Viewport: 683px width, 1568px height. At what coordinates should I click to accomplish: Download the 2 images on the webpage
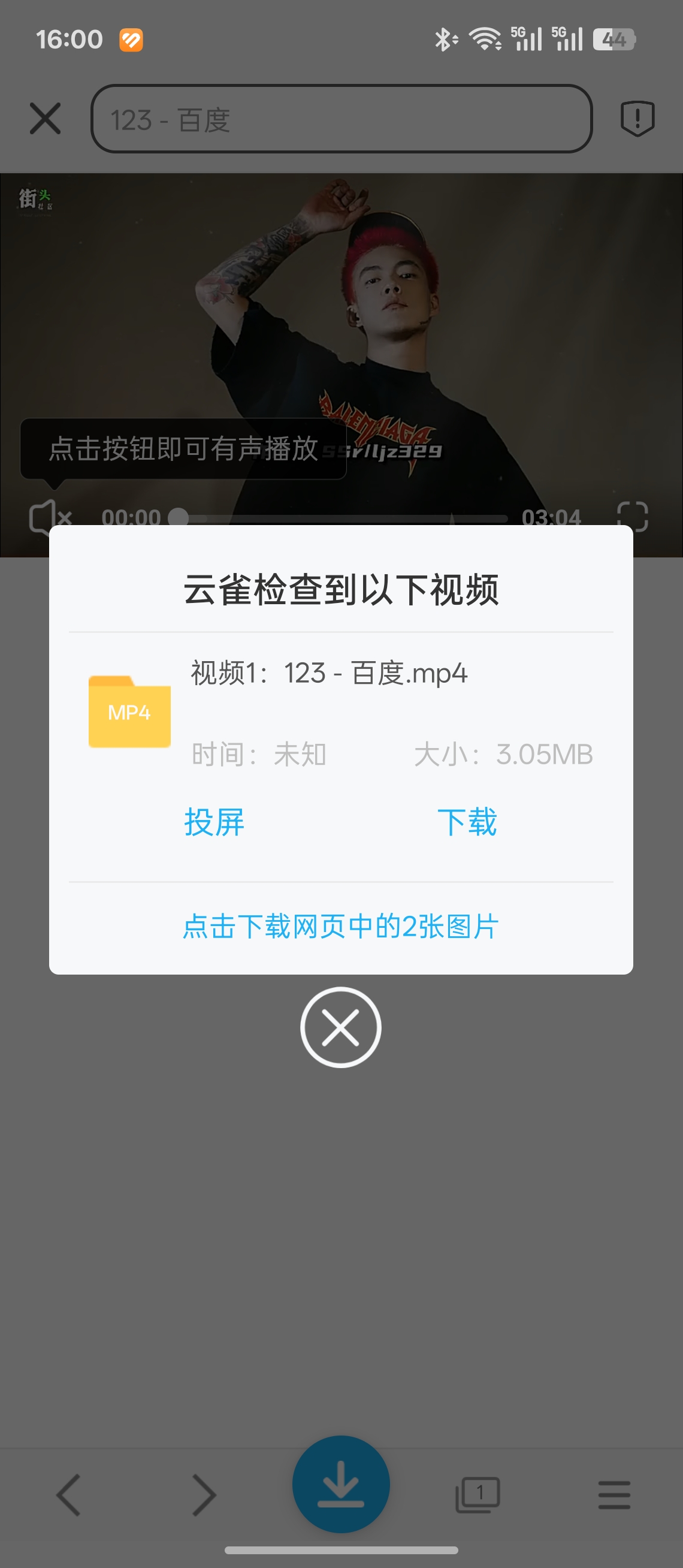click(x=340, y=926)
